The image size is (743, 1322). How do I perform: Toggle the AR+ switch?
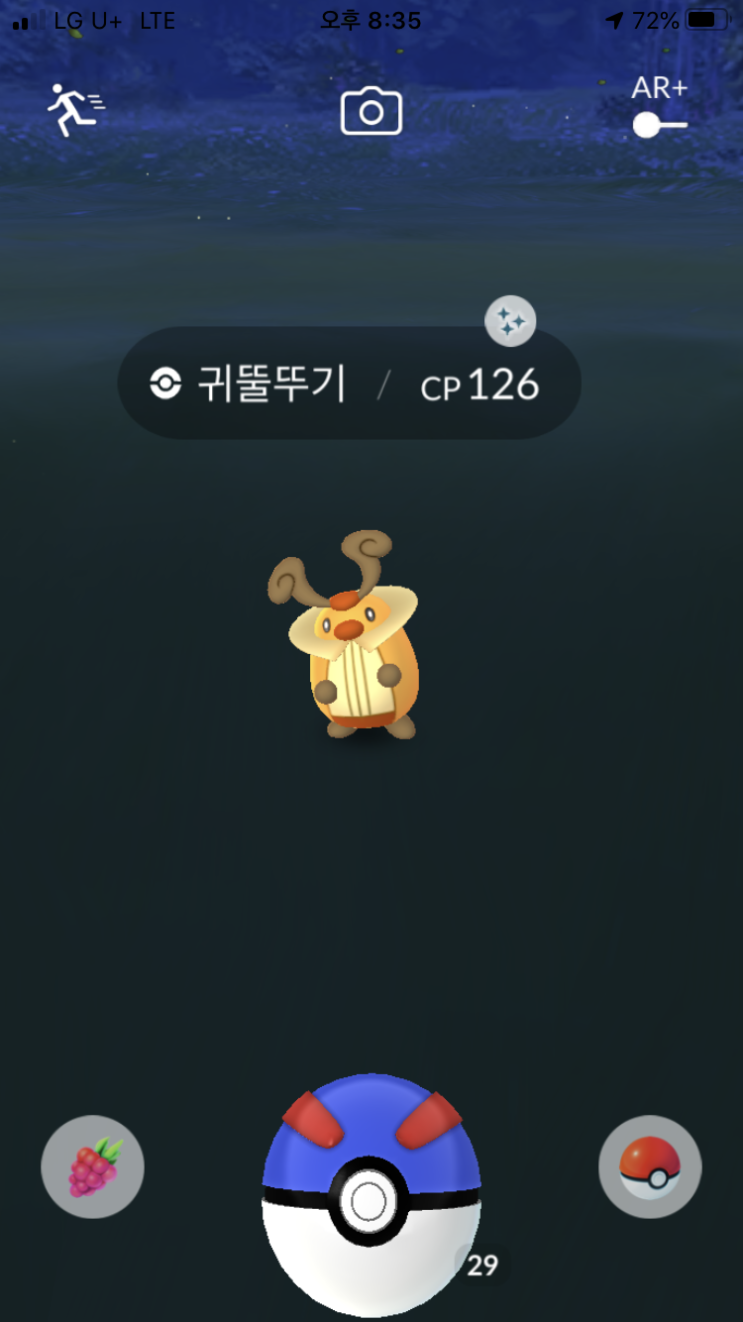(x=659, y=125)
